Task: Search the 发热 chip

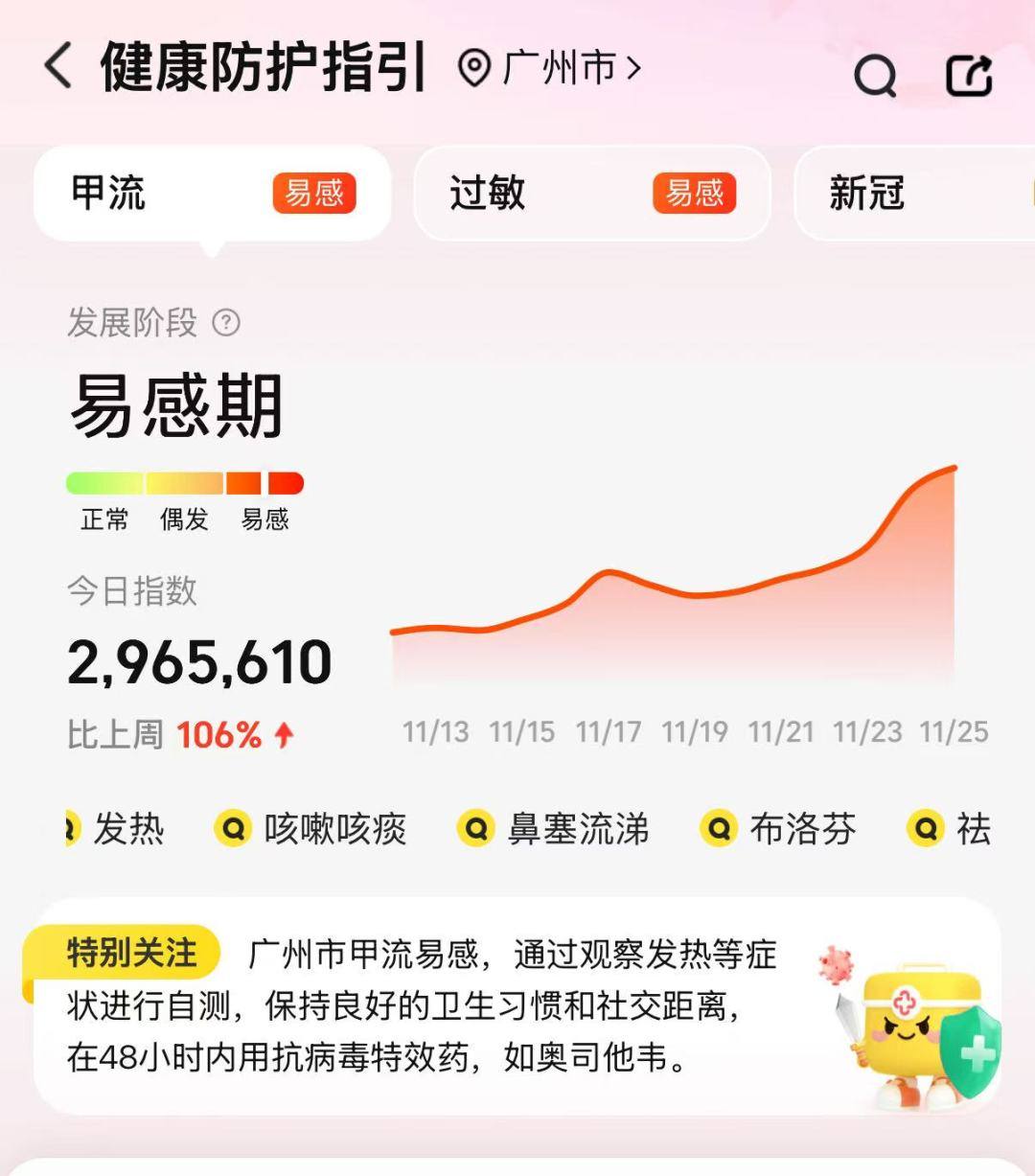Action: (x=119, y=828)
